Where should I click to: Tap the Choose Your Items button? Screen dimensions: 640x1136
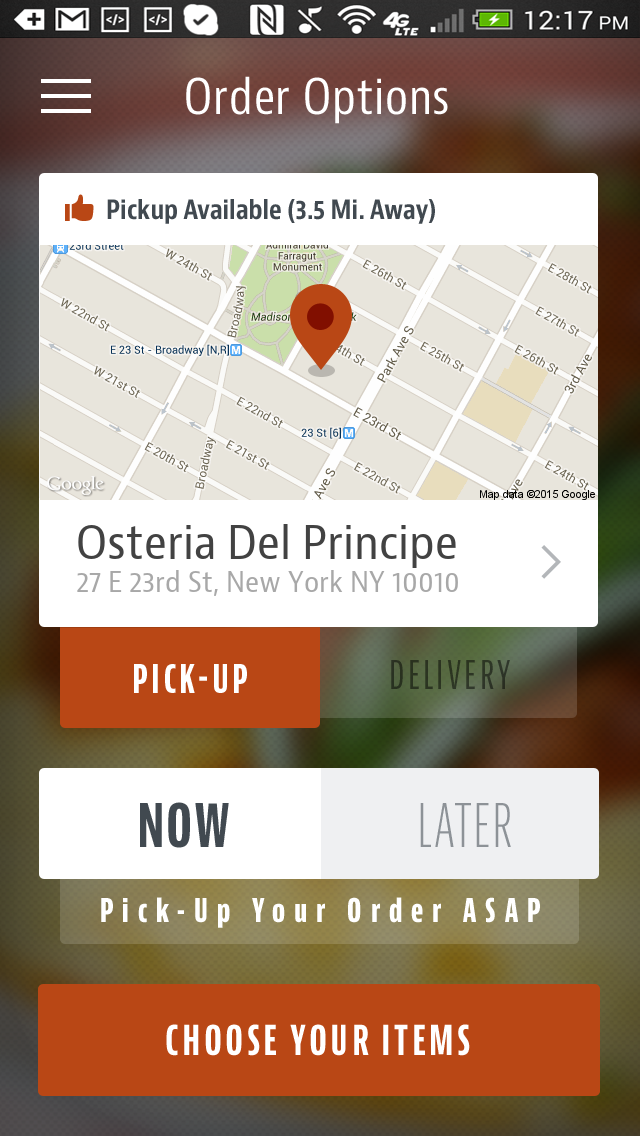(318, 1040)
